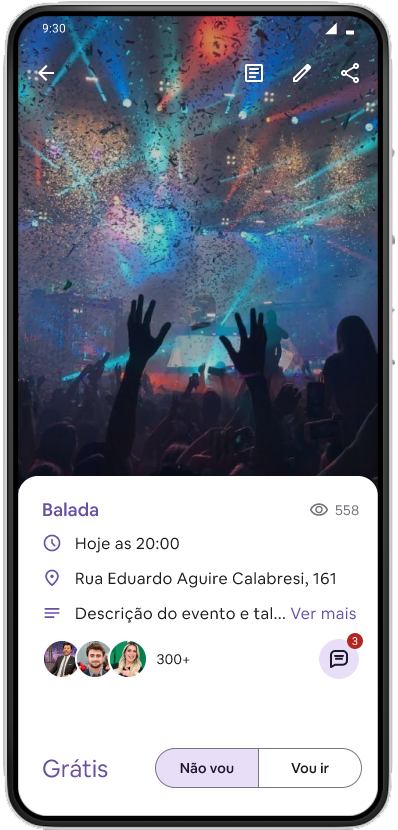Open the event chat with 3 messages
The height and width of the screenshot is (830, 398).
pos(339,658)
